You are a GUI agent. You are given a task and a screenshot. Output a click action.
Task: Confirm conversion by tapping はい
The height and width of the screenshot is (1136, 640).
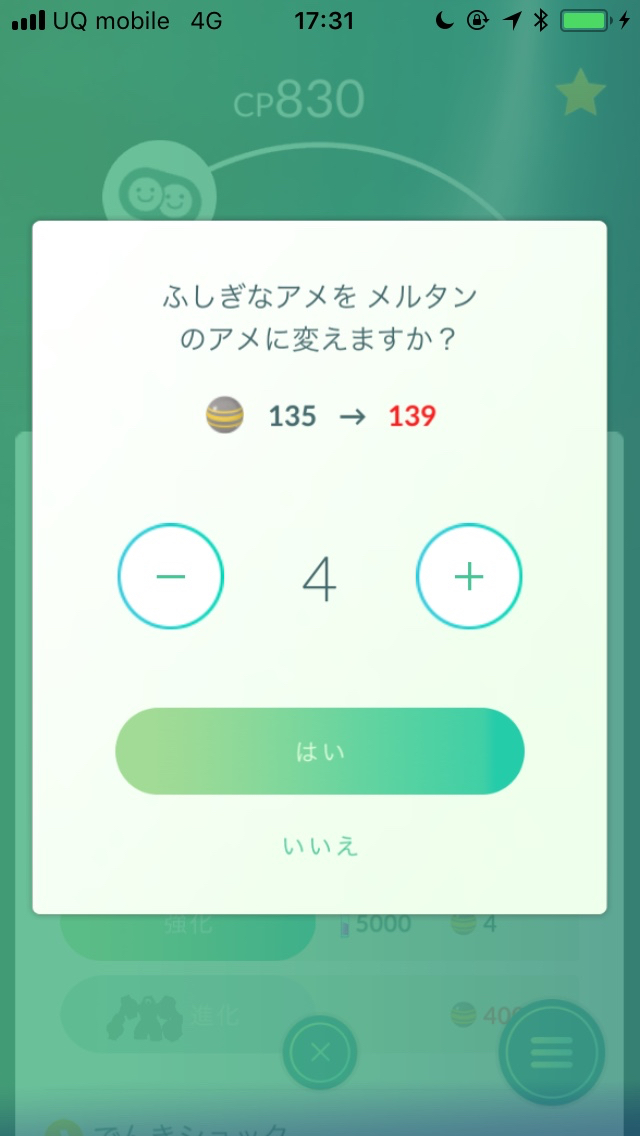pos(320,751)
